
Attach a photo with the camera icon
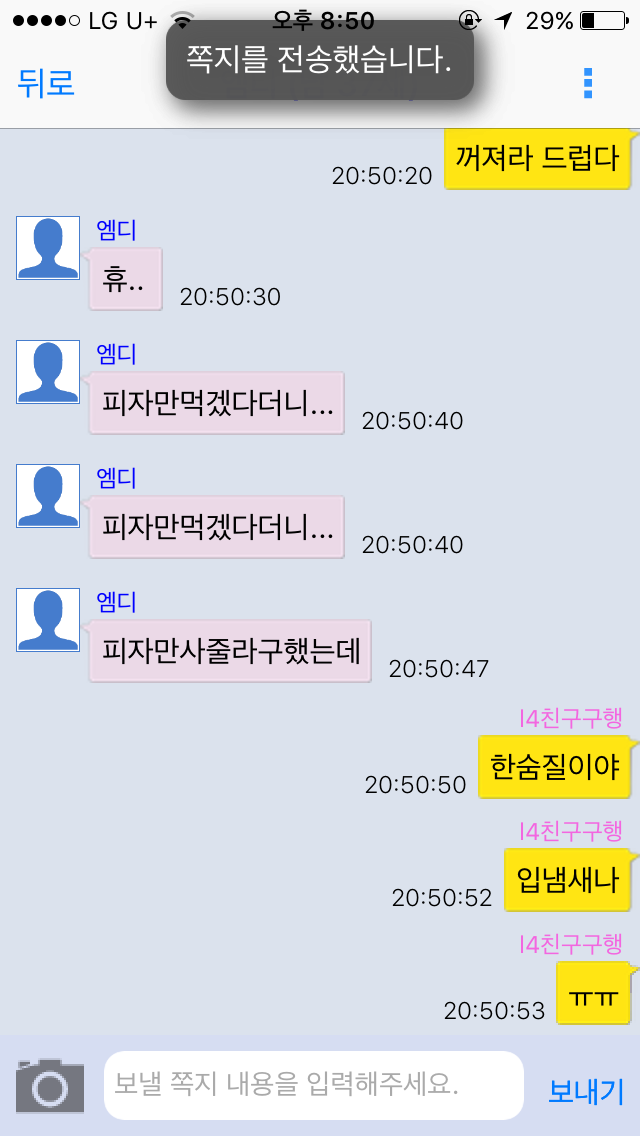pos(50,1086)
